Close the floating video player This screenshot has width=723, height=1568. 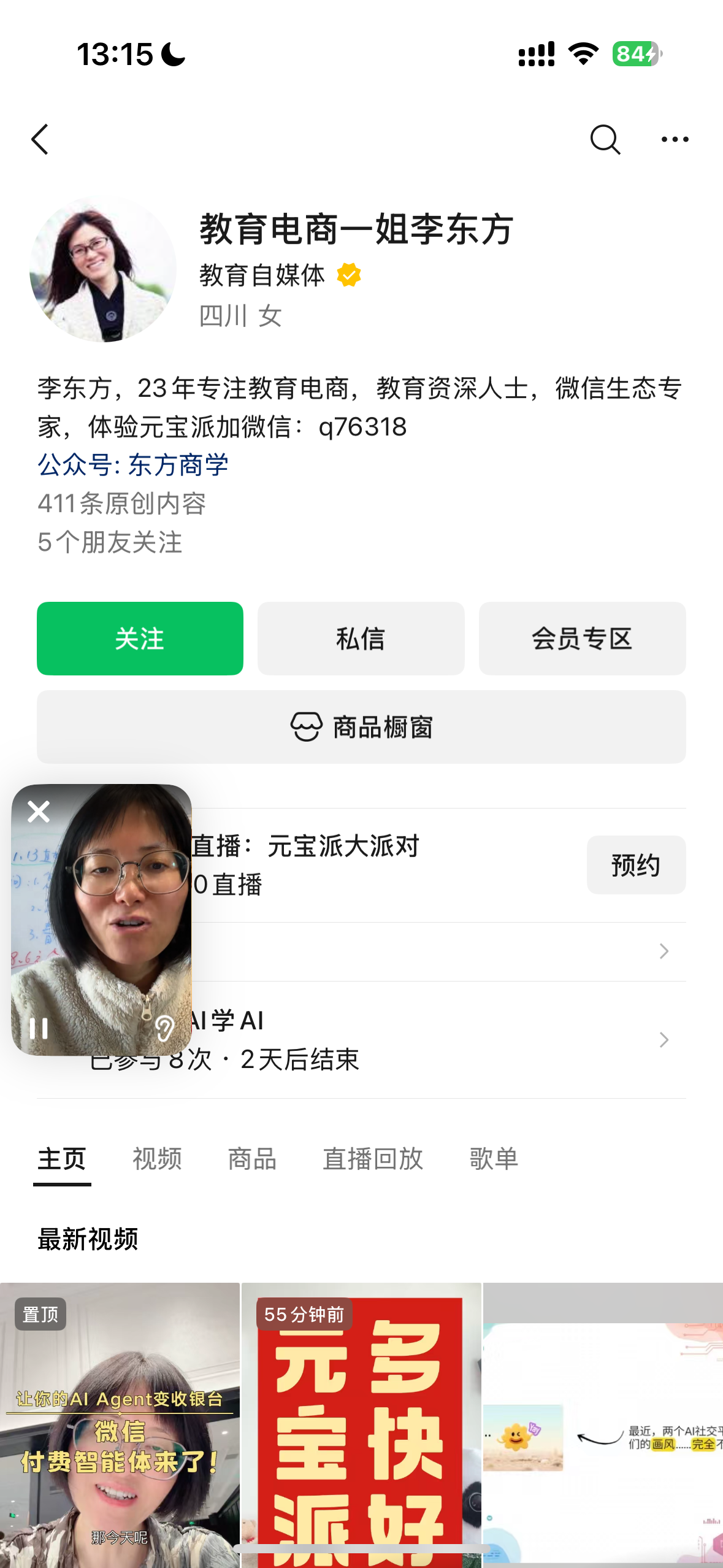coord(39,812)
